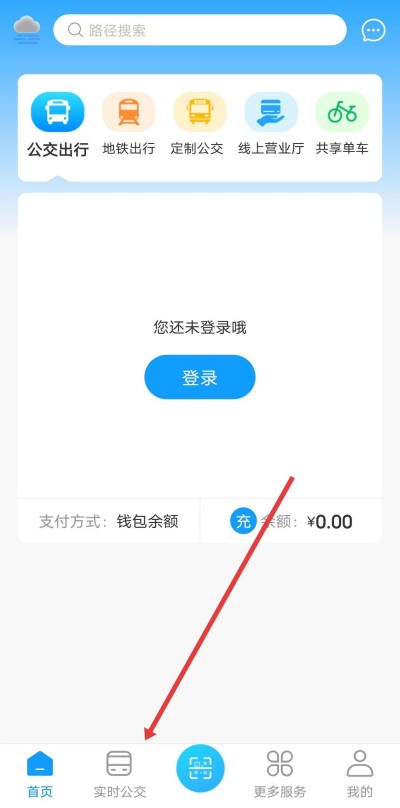
Task: Select 地铁出行 service
Action: 129,124
